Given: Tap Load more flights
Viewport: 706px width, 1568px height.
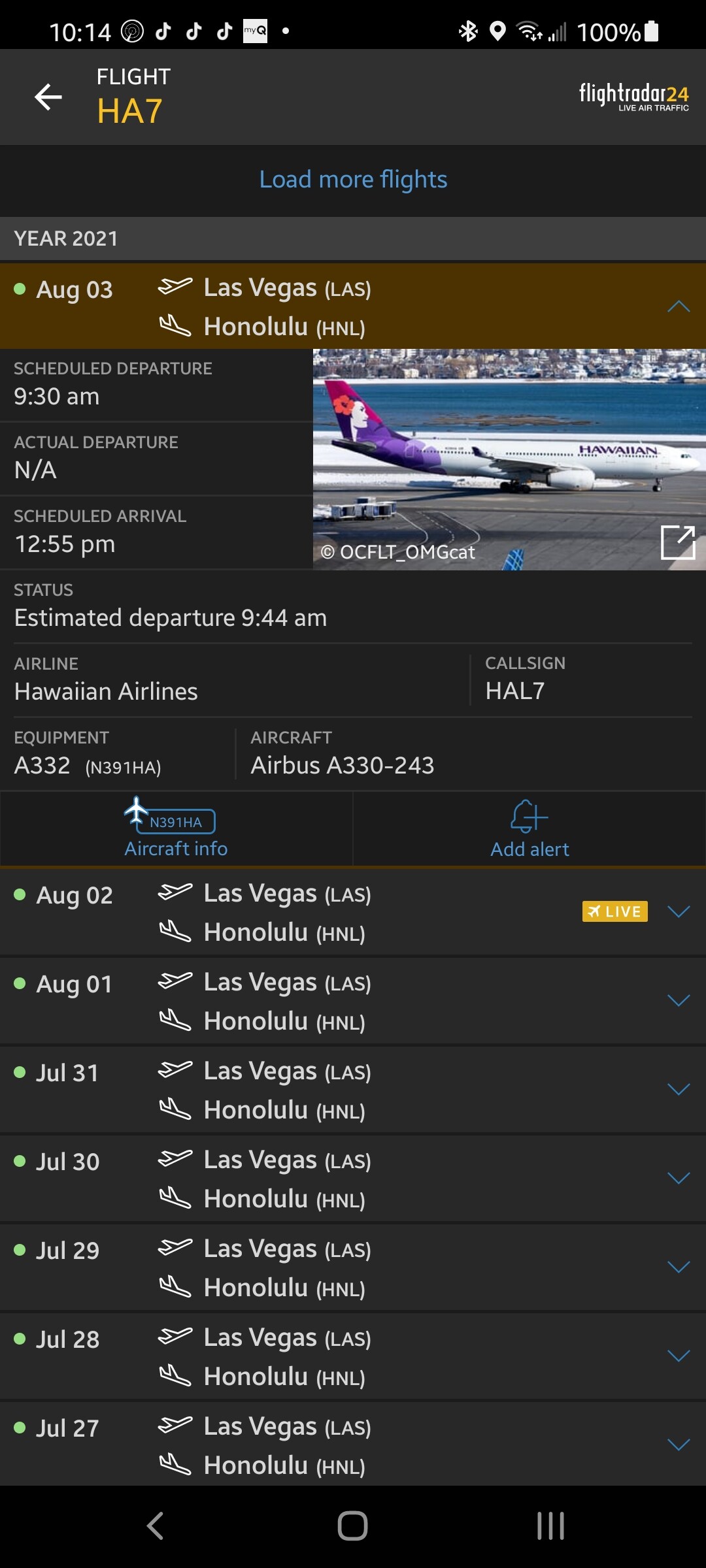Looking at the screenshot, I should [x=353, y=180].
